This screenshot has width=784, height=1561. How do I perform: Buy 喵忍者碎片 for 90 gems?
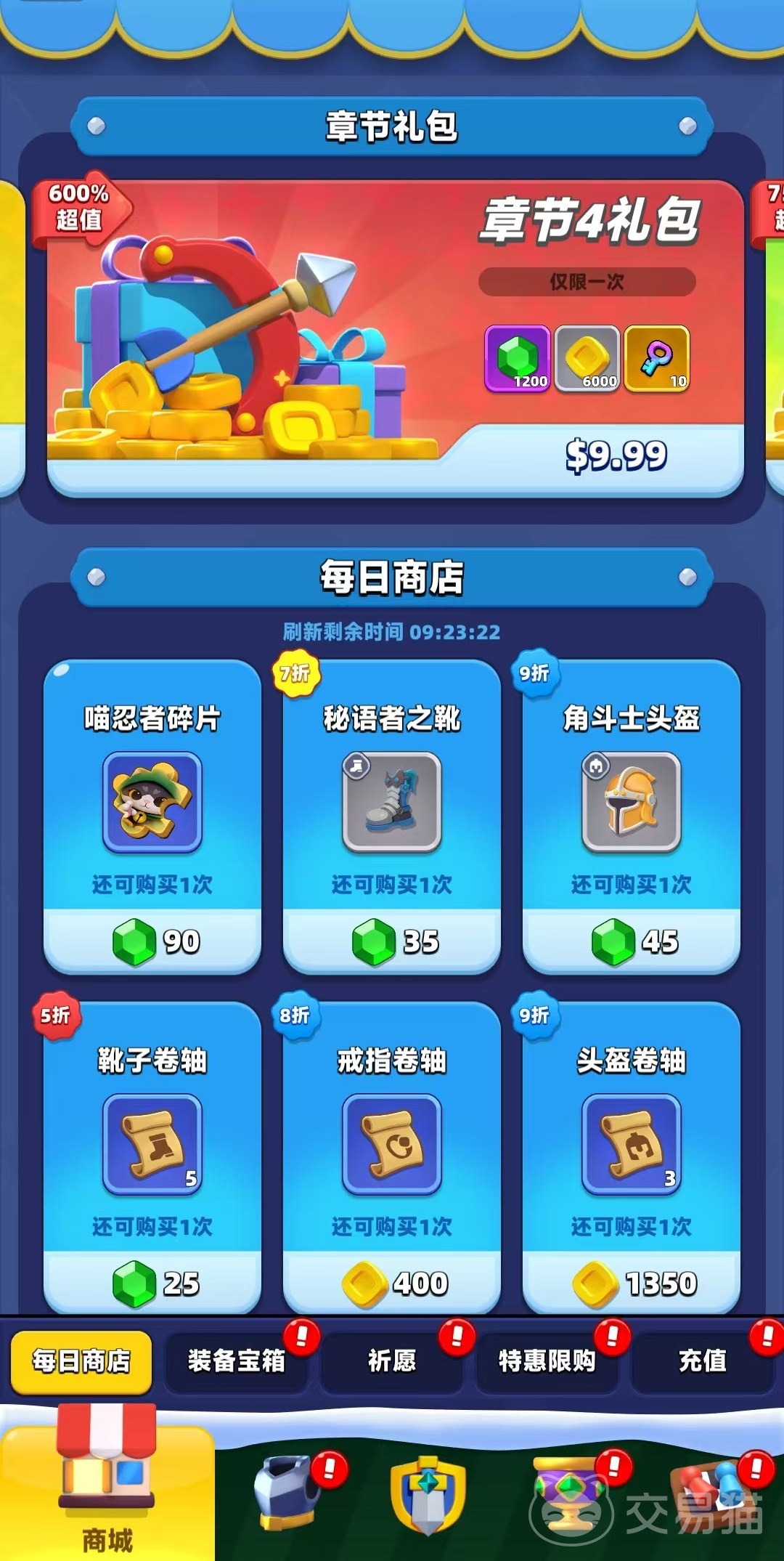pos(152,941)
